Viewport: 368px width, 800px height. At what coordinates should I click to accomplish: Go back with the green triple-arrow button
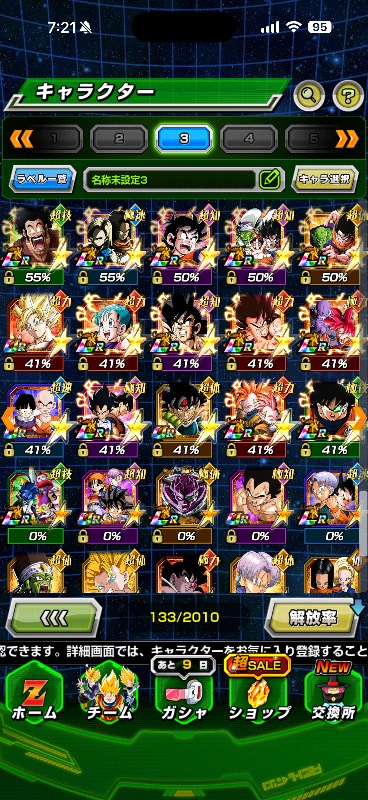54,618
